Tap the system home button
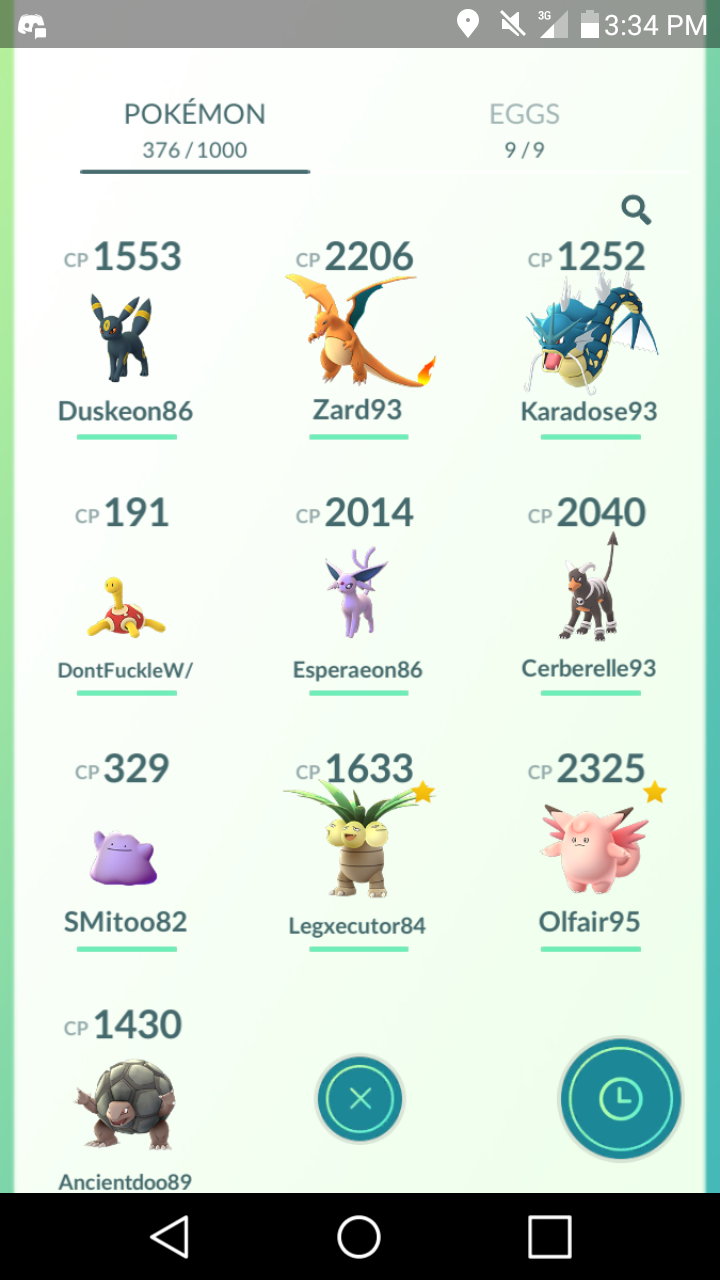 point(359,1236)
